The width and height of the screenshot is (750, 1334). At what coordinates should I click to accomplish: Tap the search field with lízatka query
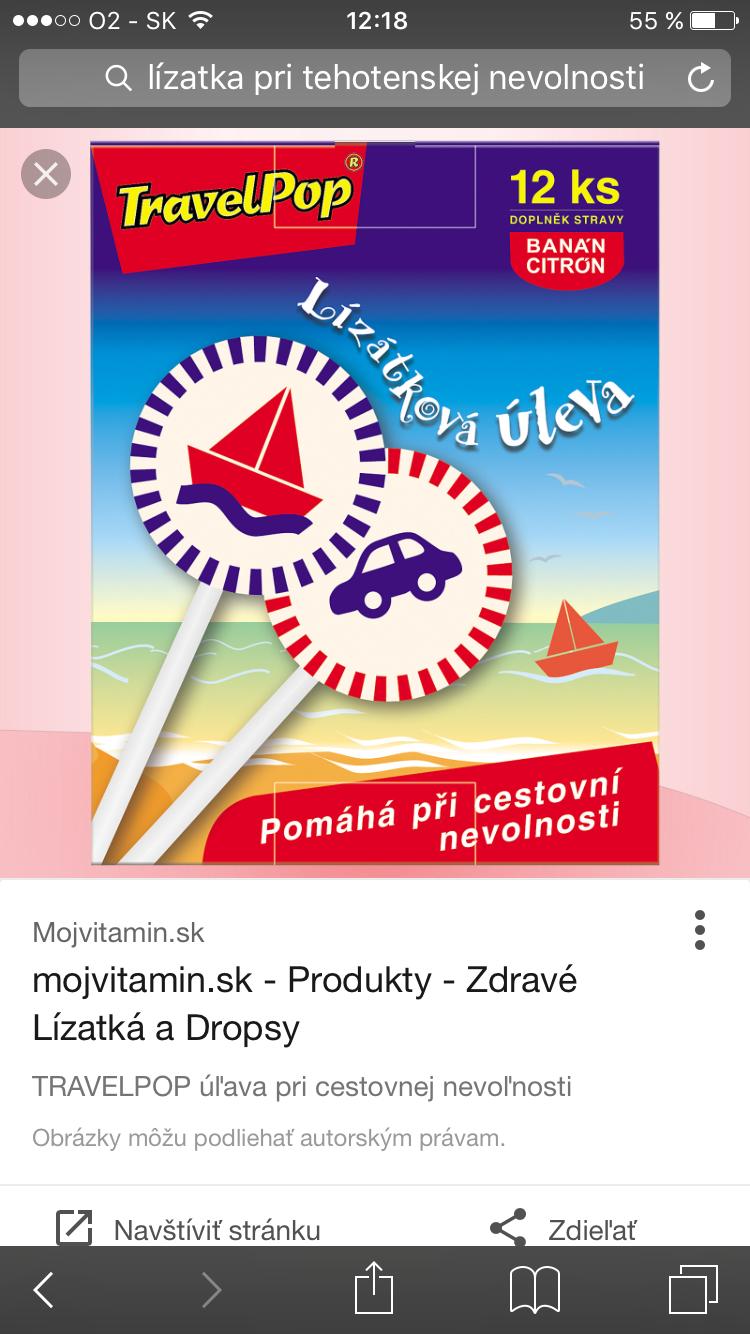coord(375,77)
